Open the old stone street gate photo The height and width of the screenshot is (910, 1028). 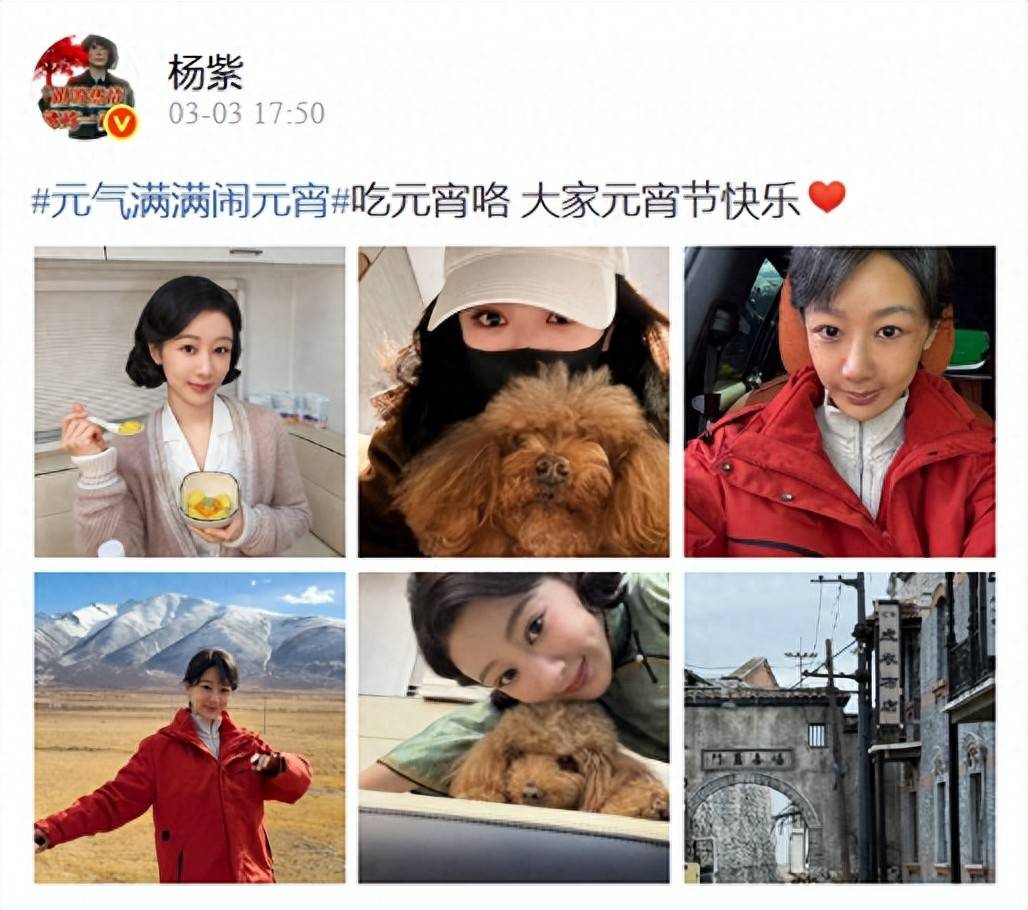[x=839, y=727]
